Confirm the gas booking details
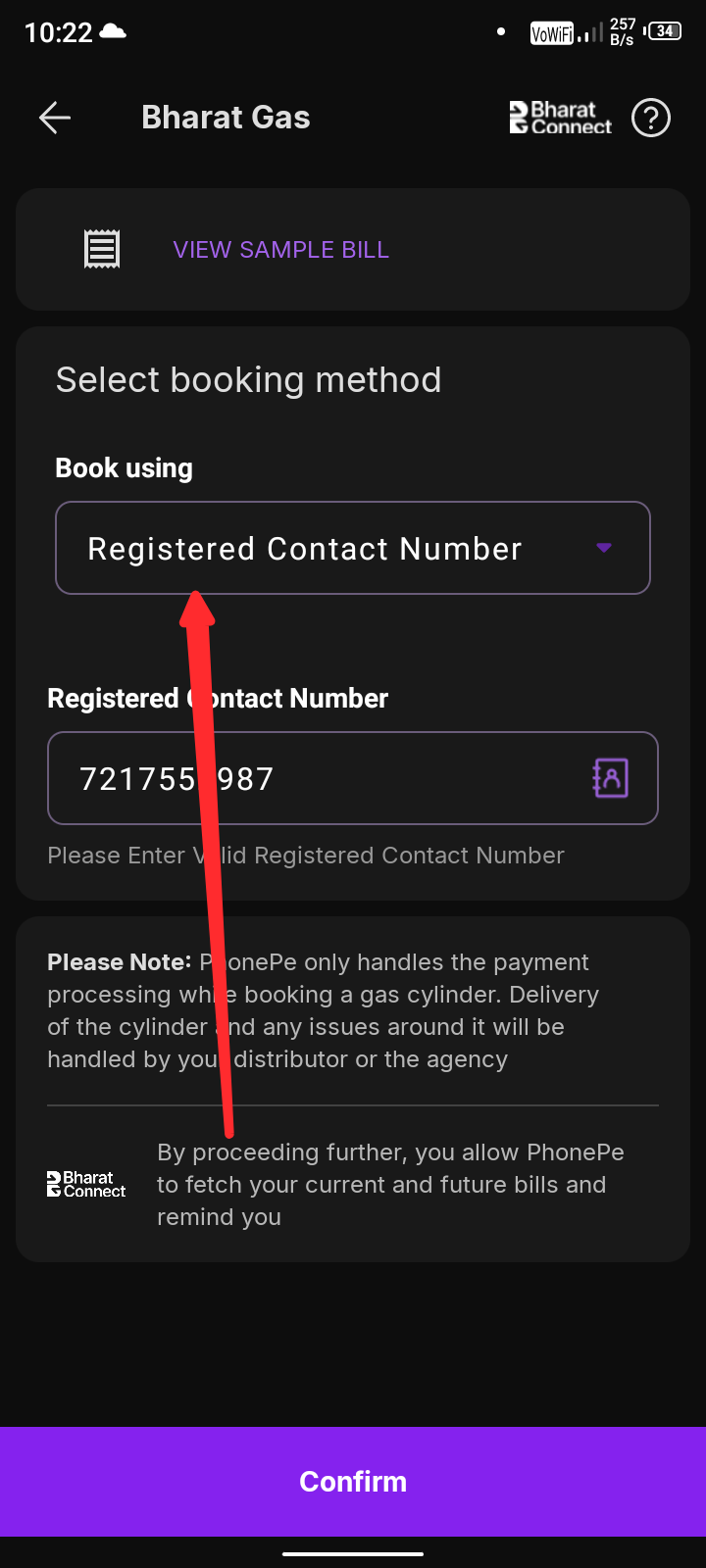This screenshot has width=706, height=1568. click(353, 1481)
